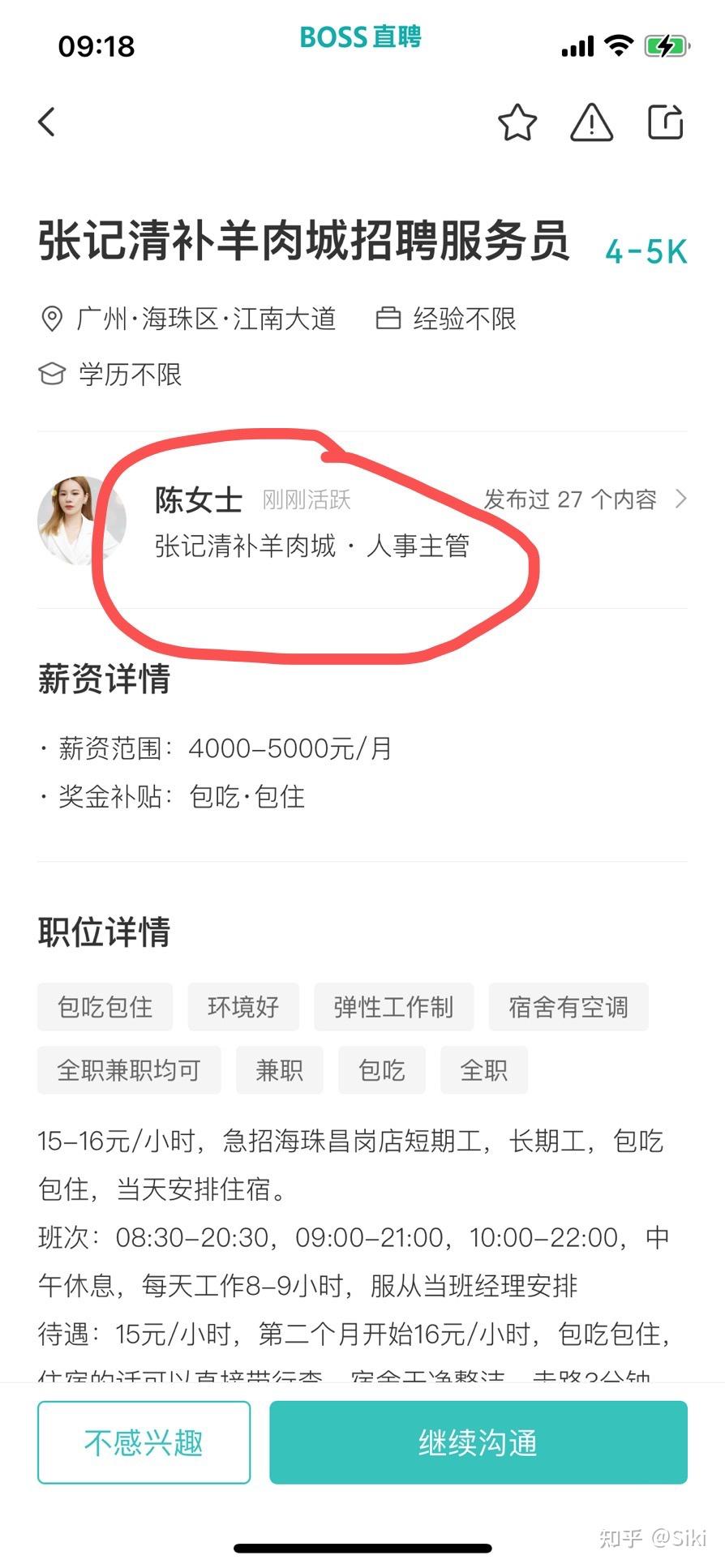Tap 继续沟通 to chat with recruiter
This screenshot has height=1568, width=725.
pyautogui.click(x=478, y=1442)
